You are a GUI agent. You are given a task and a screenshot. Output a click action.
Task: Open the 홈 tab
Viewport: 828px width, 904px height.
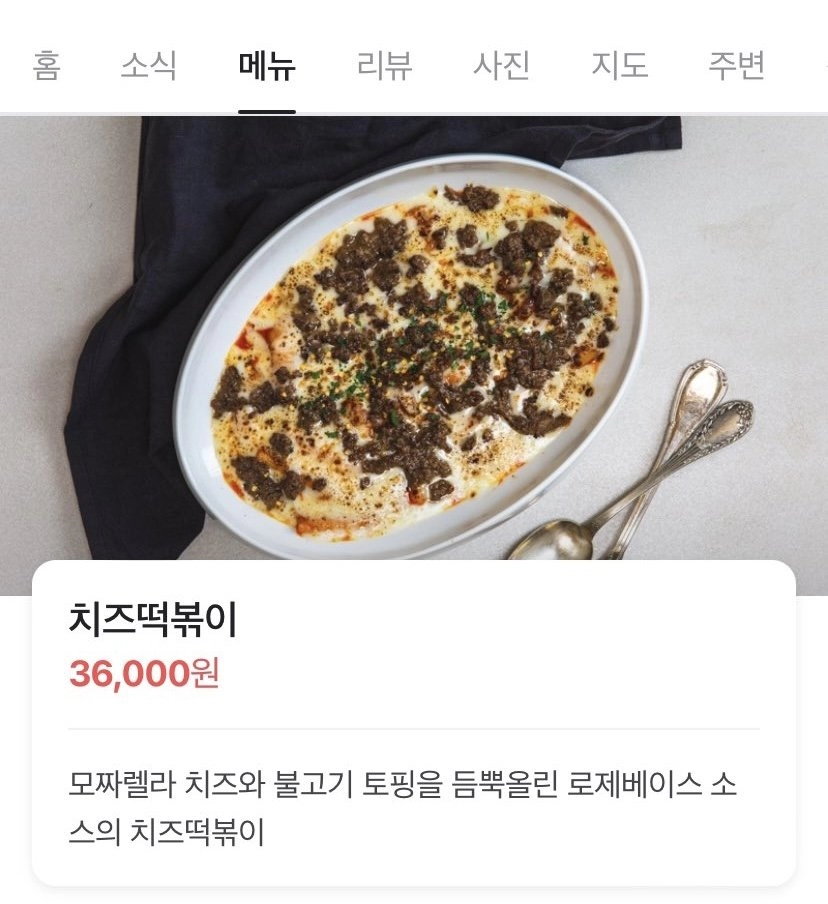click(48, 62)
